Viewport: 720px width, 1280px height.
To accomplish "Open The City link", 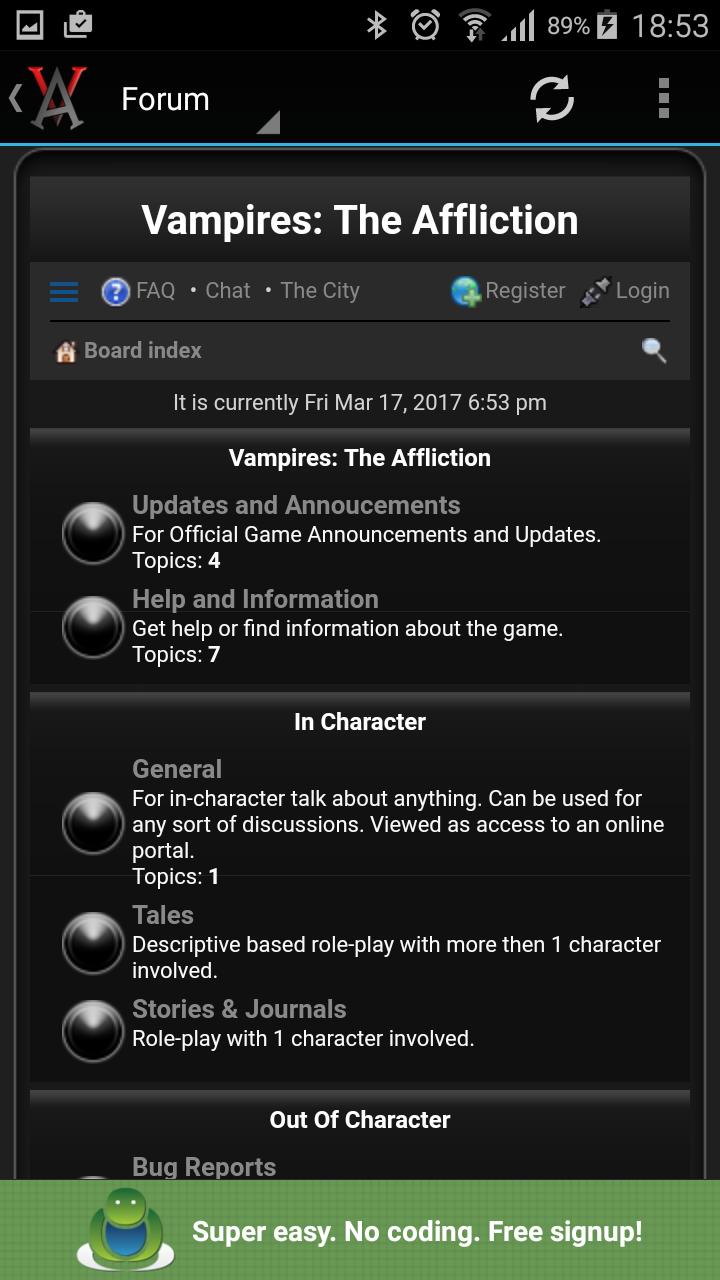I will point(319,291).
